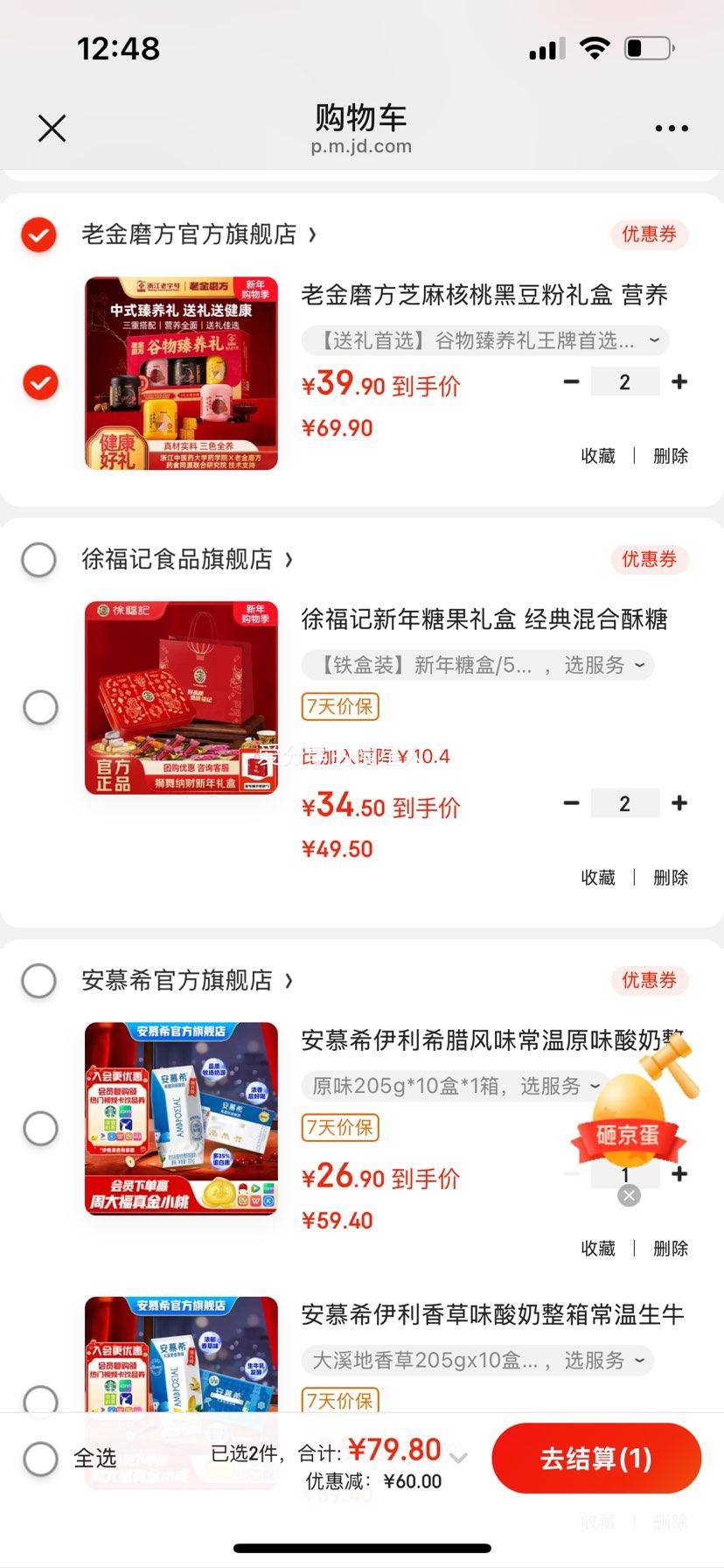Open the 徐福记 candy box thumbnail
The width and height of the screenshot is (724, 1568).
click(180, 697)
